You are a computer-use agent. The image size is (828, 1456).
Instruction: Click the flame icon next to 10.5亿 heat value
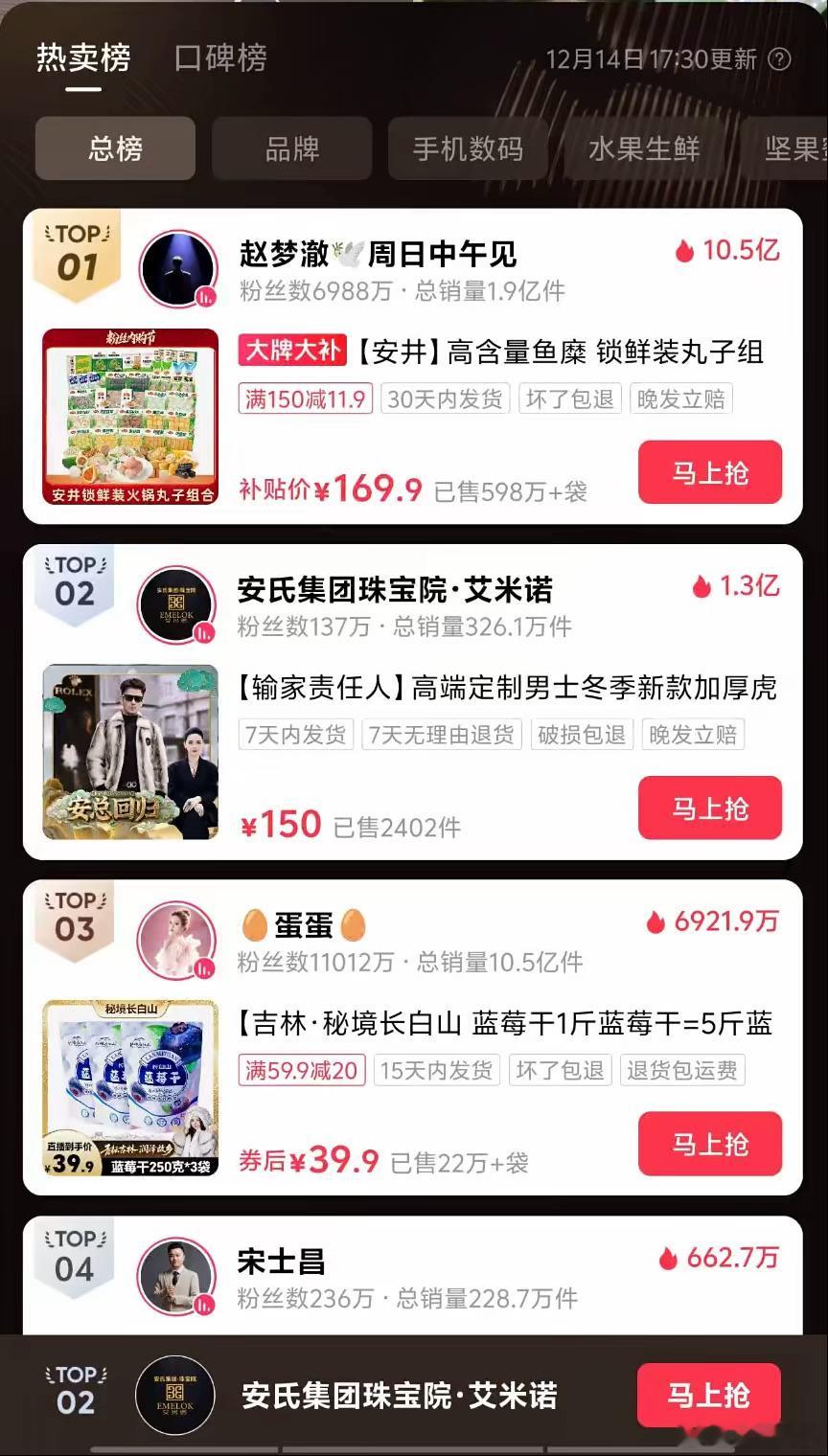pos(682,249)
